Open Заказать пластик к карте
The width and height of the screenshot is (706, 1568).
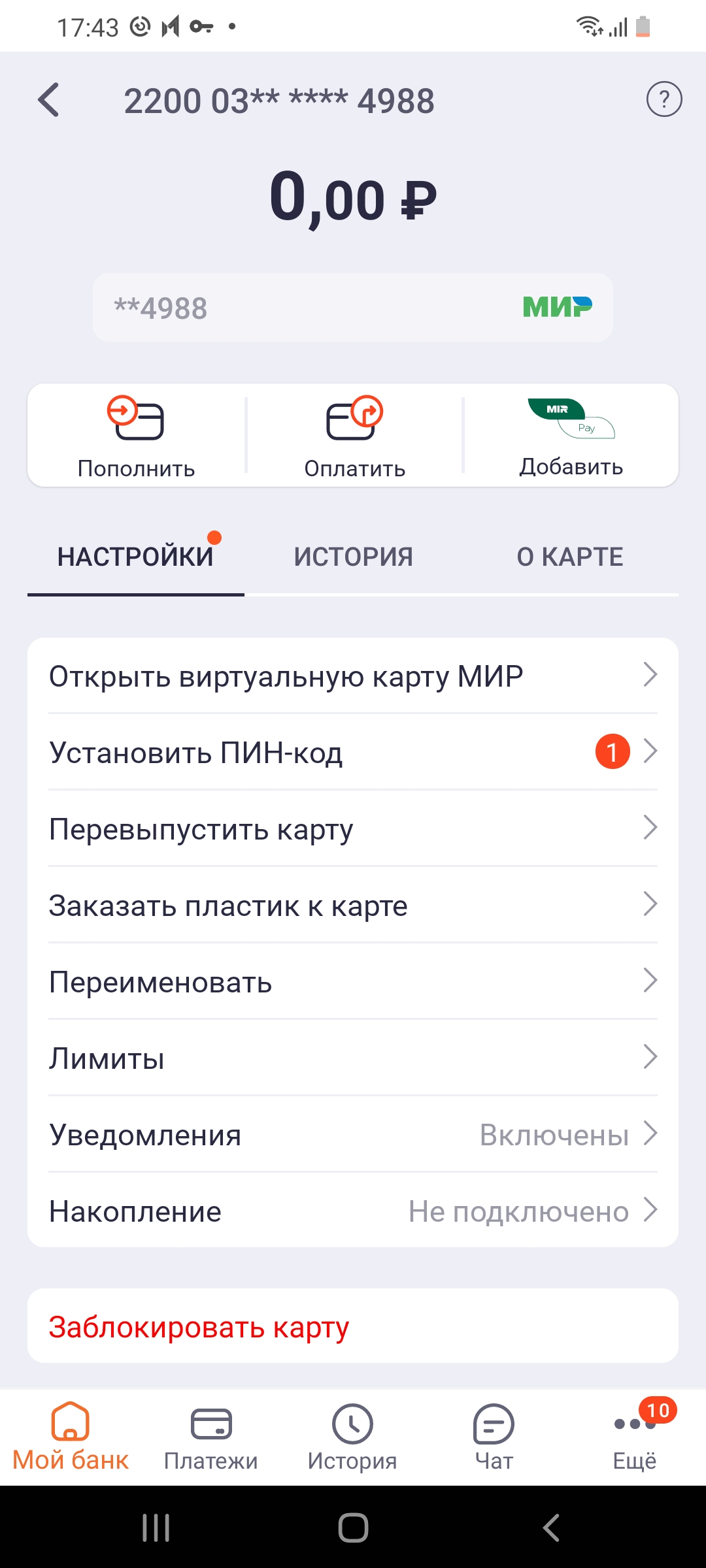[x=353, y=906]
